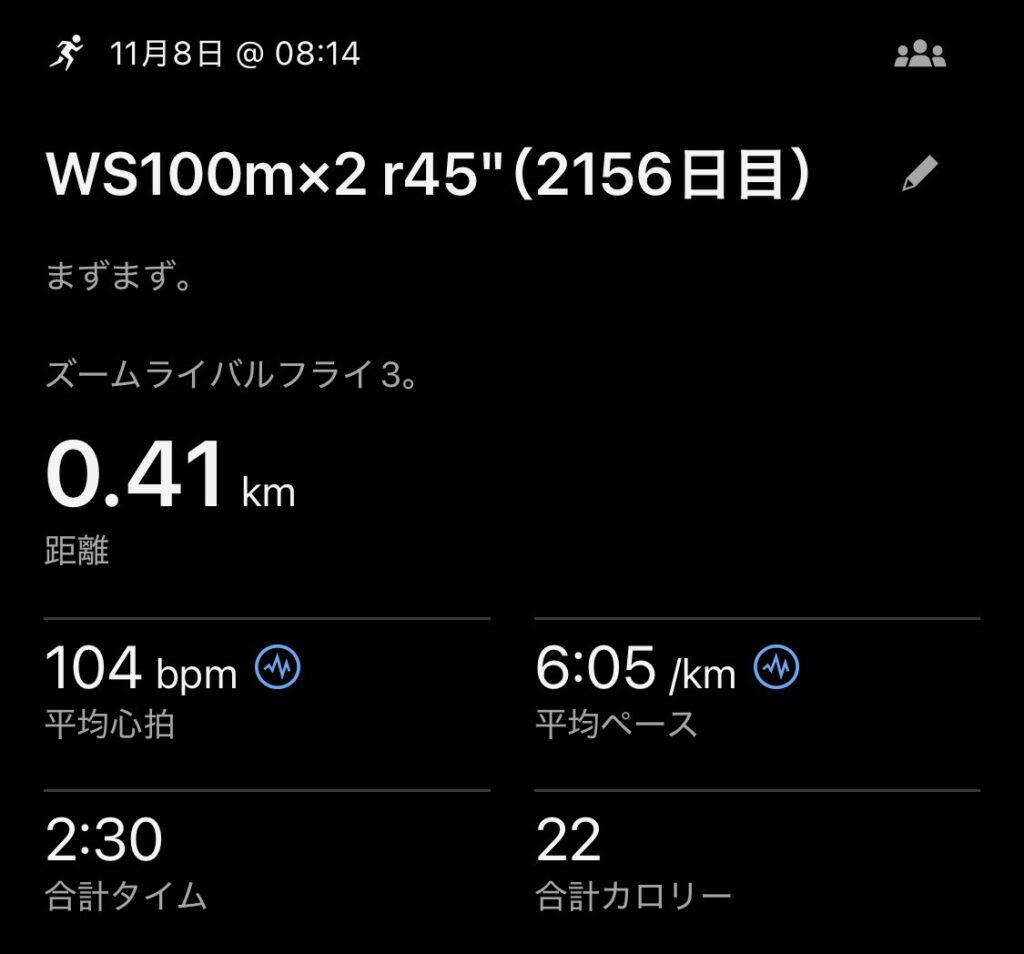Edit the activity title with the pencil

919,176
